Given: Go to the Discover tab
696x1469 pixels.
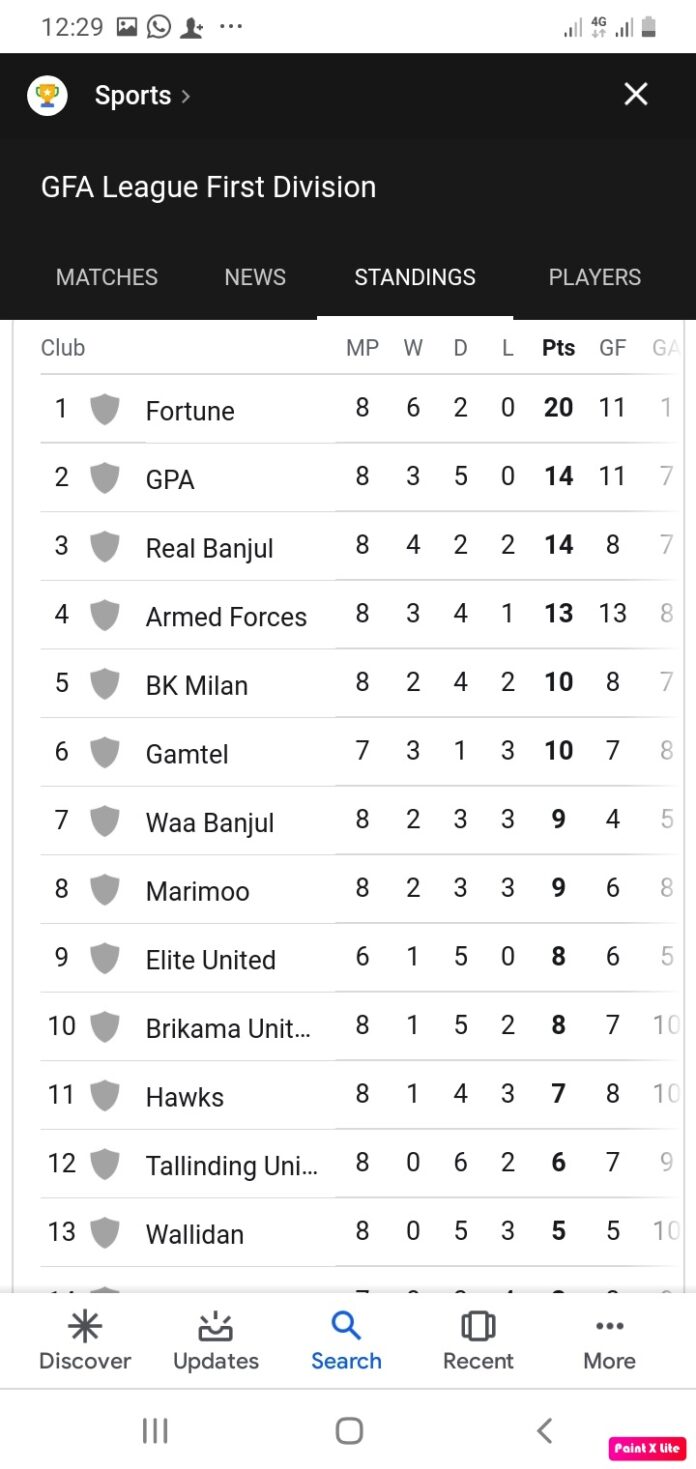Looking at the screenshot, I should [x=85, y=1342].
